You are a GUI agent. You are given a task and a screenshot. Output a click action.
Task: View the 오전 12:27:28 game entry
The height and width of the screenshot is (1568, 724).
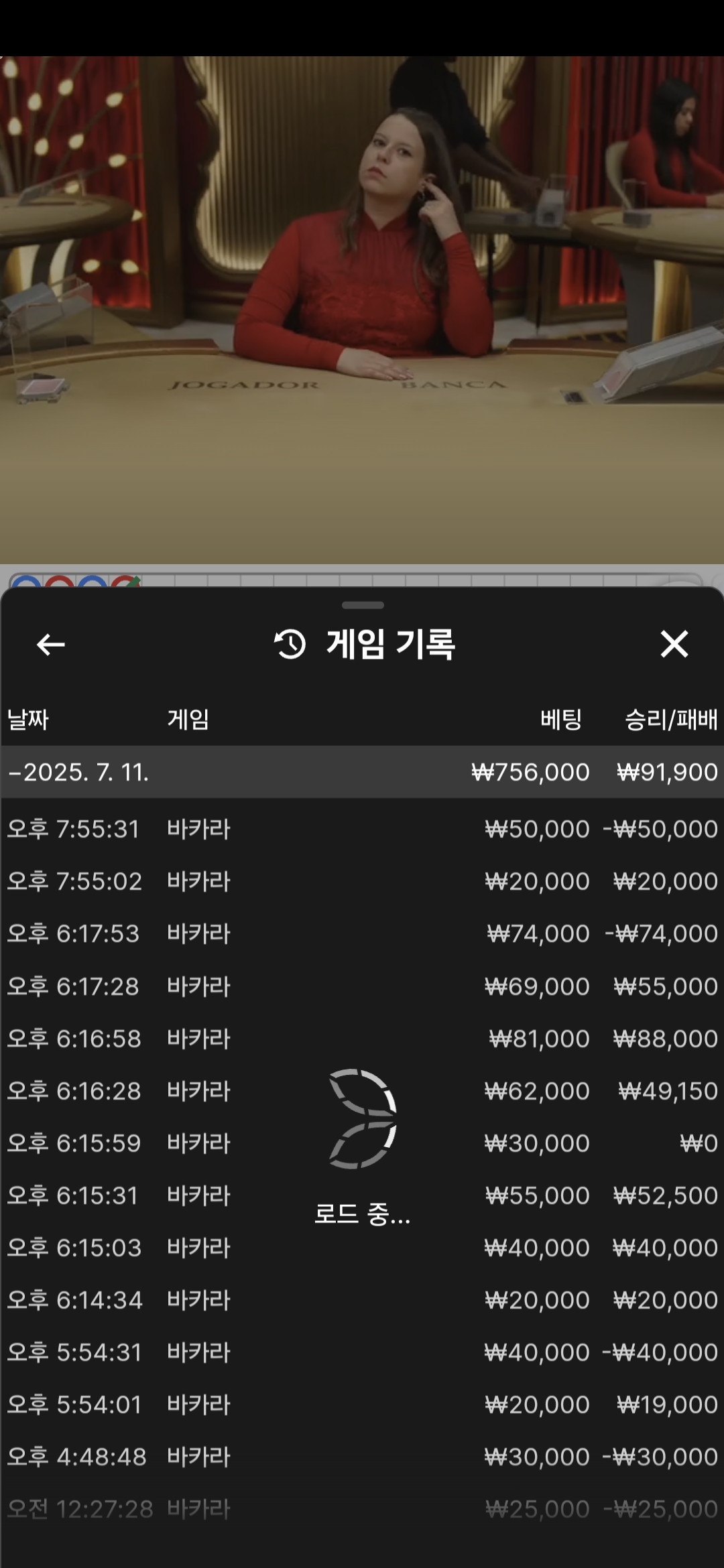click(x=362, y=1509)
